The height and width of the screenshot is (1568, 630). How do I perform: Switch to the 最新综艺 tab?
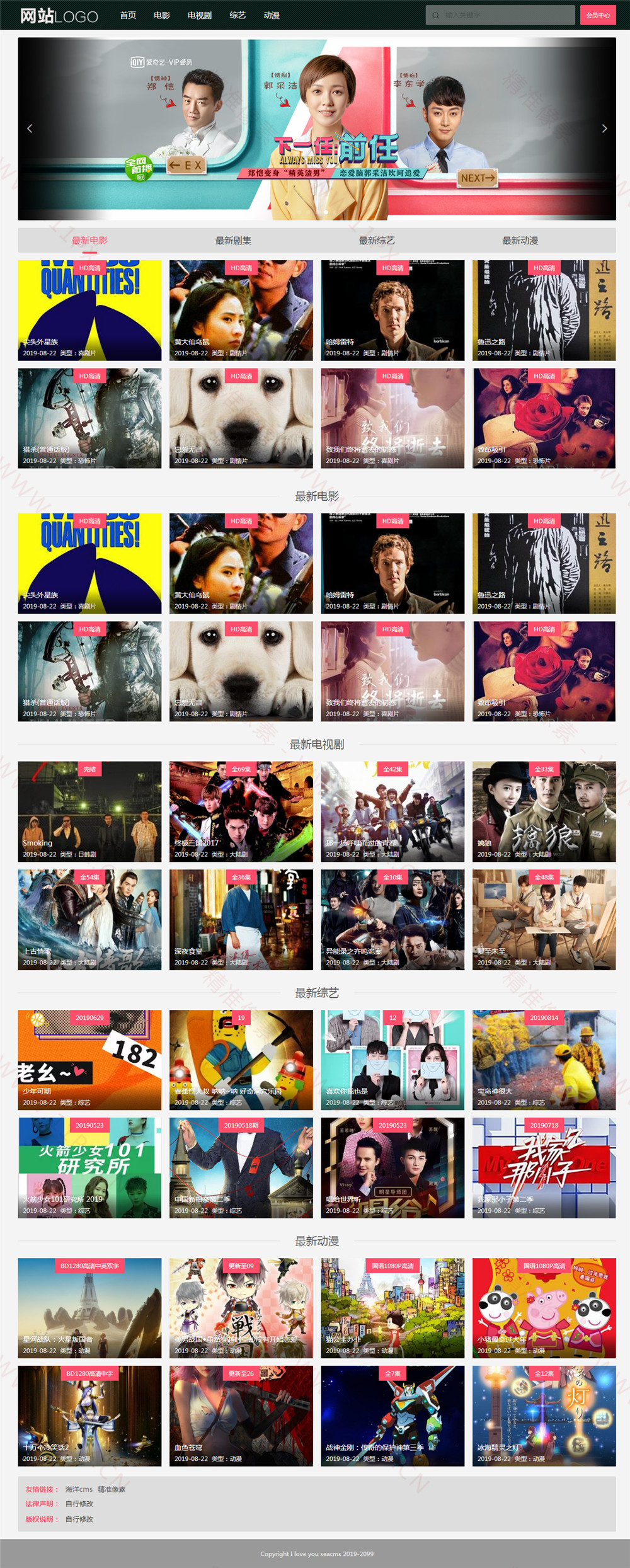[x=377, y=241]
